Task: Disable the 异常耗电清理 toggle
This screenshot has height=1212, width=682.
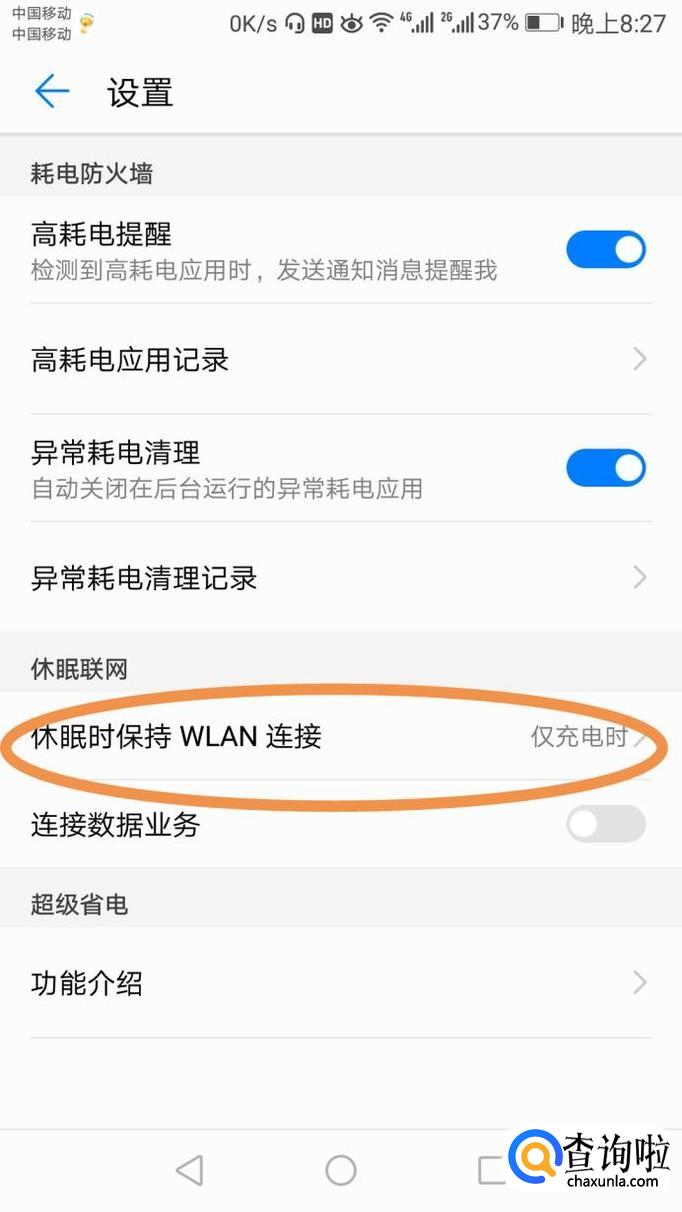Action: [x=606, y=467]
